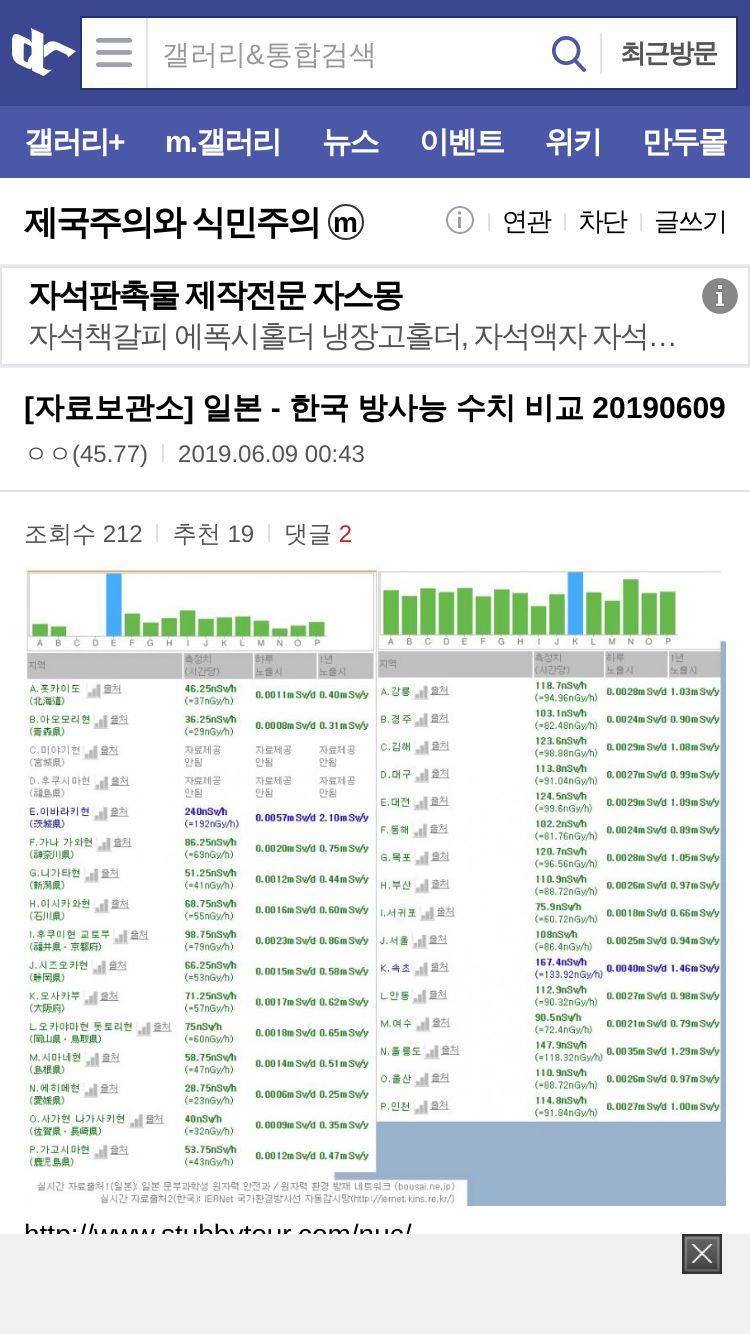The image size is (750, 1334).
Task: Switch to the 갤러리+ tab
Action: point(75,142)
